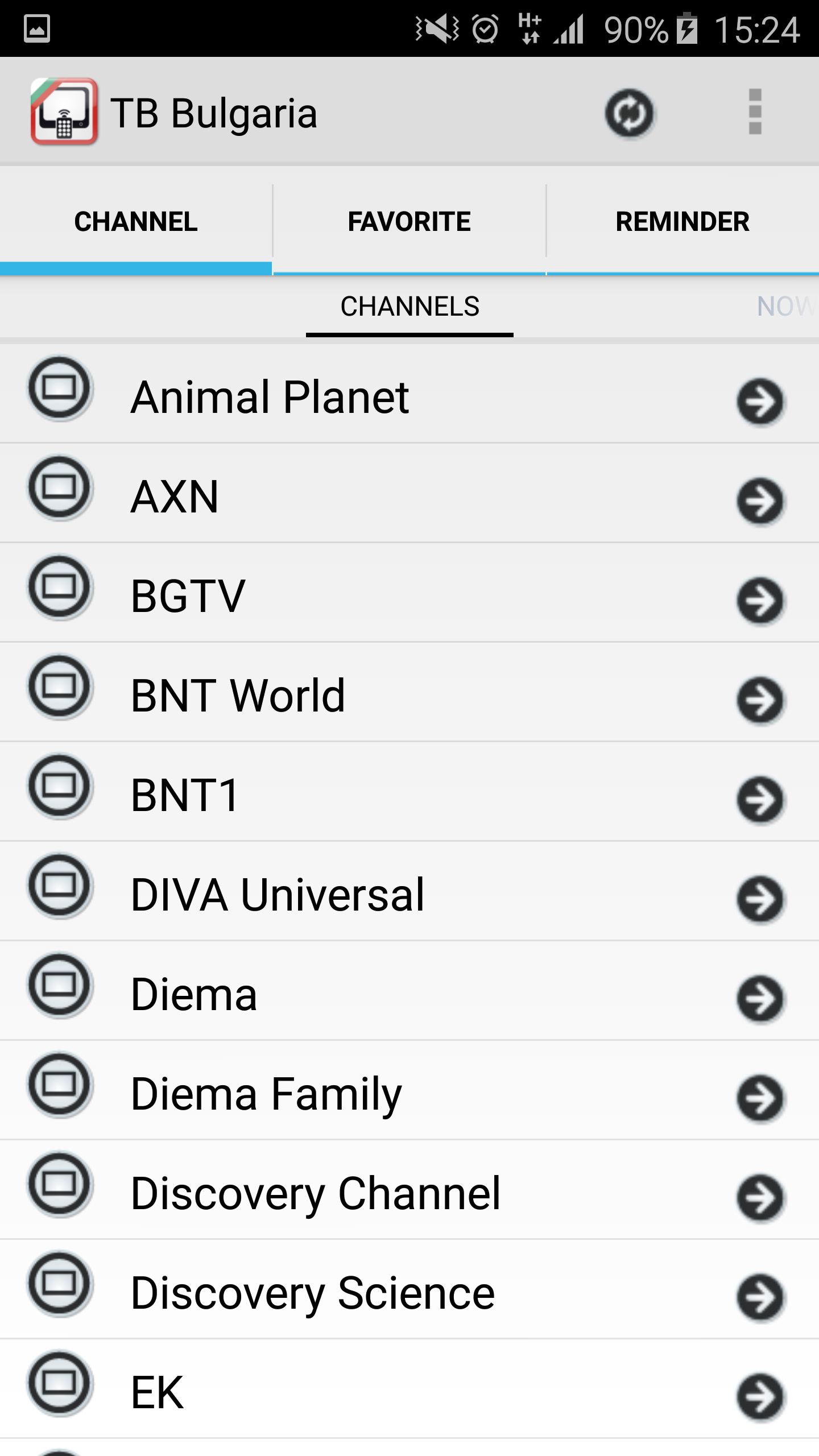View Discovery Channel programs
Viewport: 819px width, 1456px height.
point(409,1193)
